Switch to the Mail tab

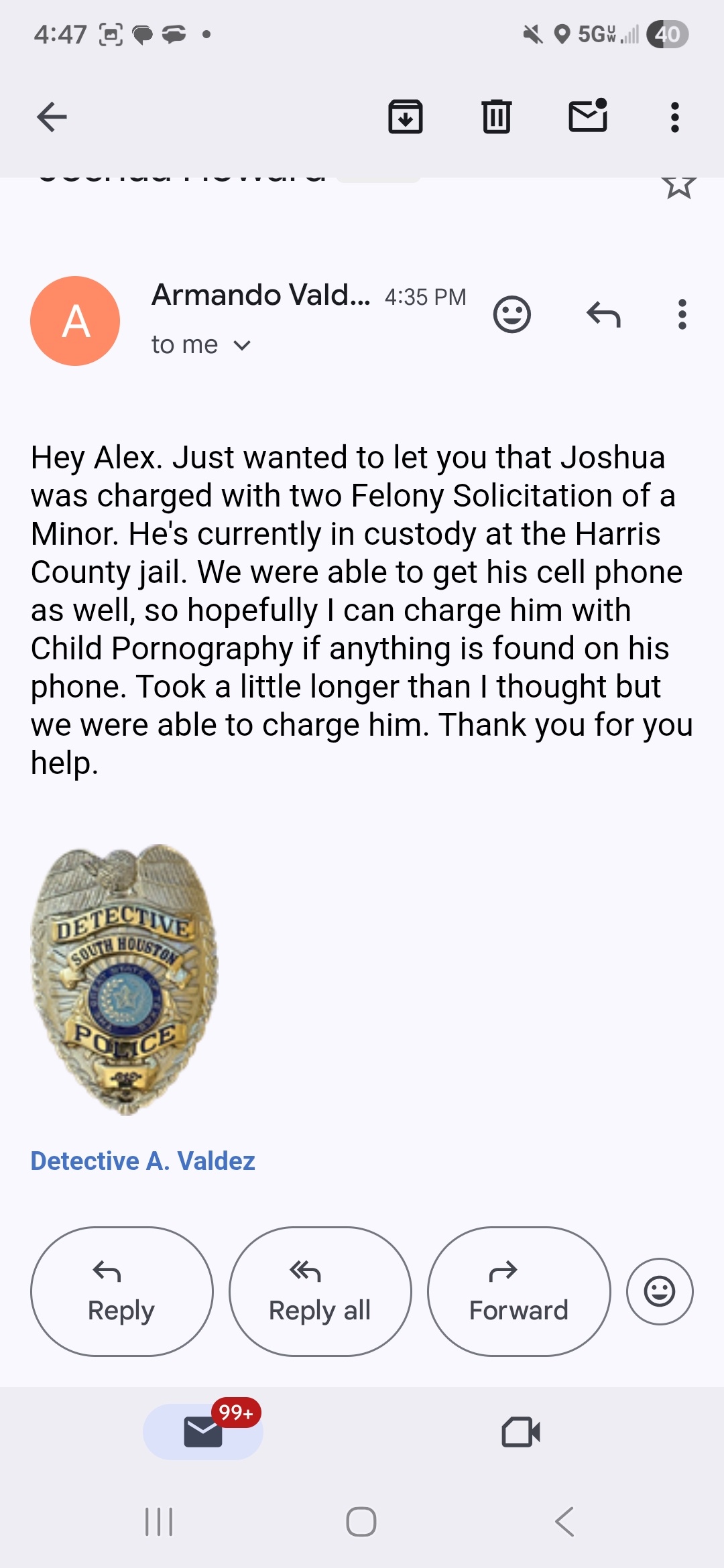click(203, 1432)
